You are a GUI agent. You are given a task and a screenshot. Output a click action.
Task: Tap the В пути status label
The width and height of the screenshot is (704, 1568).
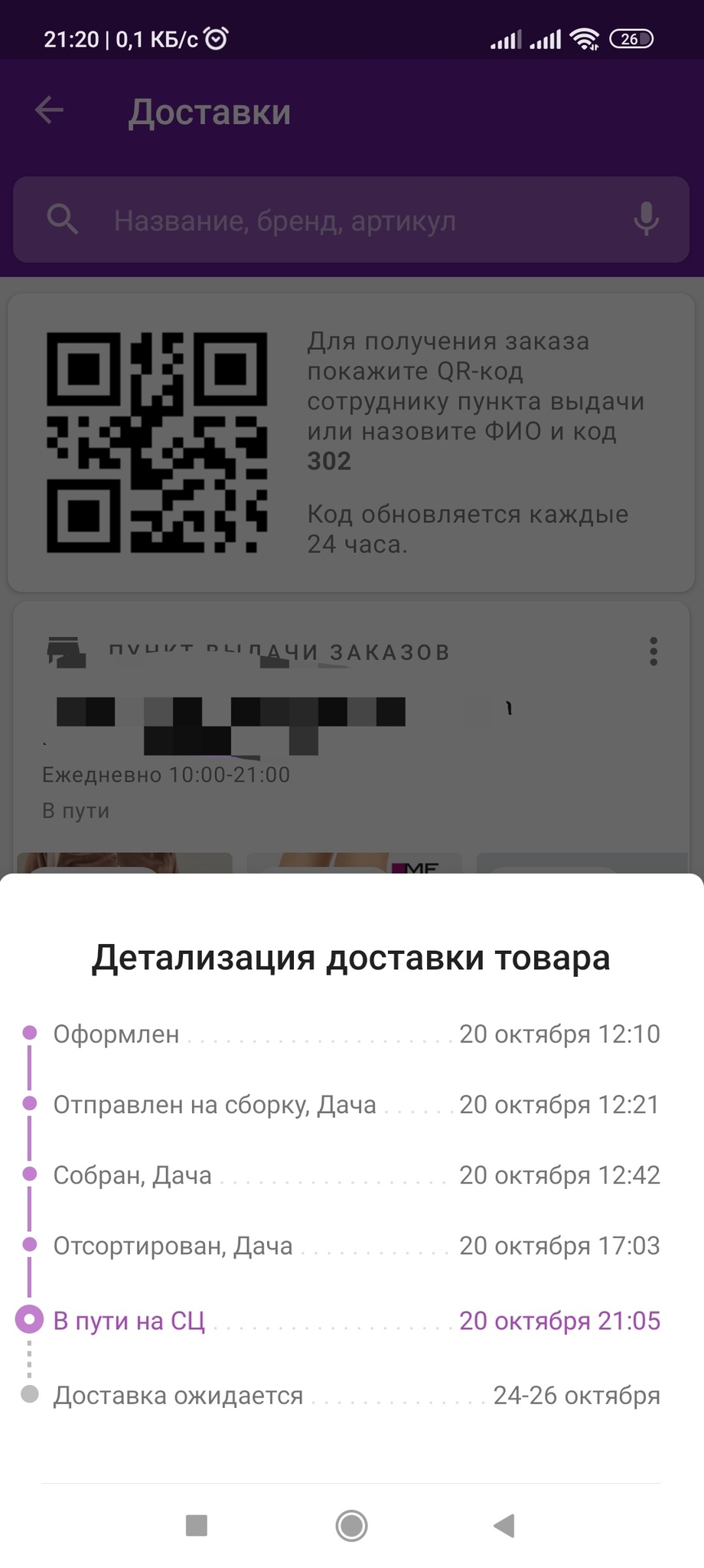pos(75,811)
